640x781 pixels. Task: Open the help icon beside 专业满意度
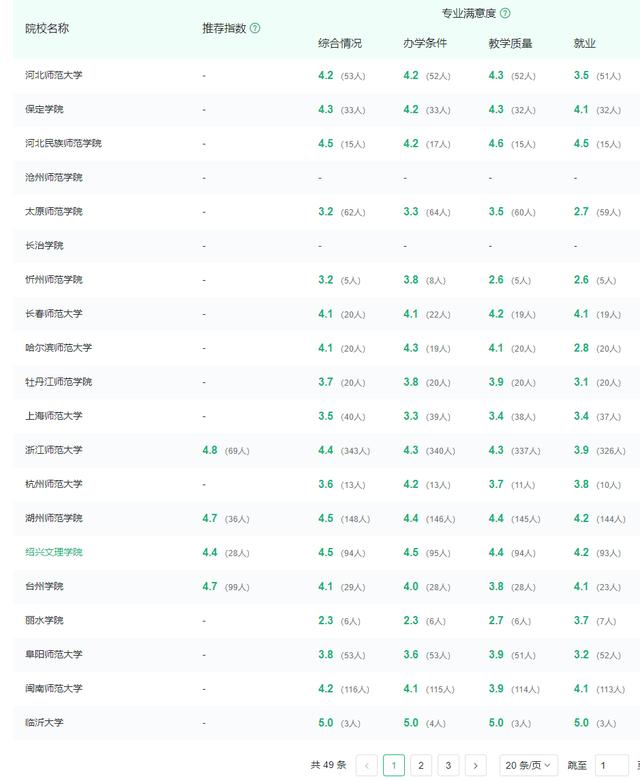(505, 13)
